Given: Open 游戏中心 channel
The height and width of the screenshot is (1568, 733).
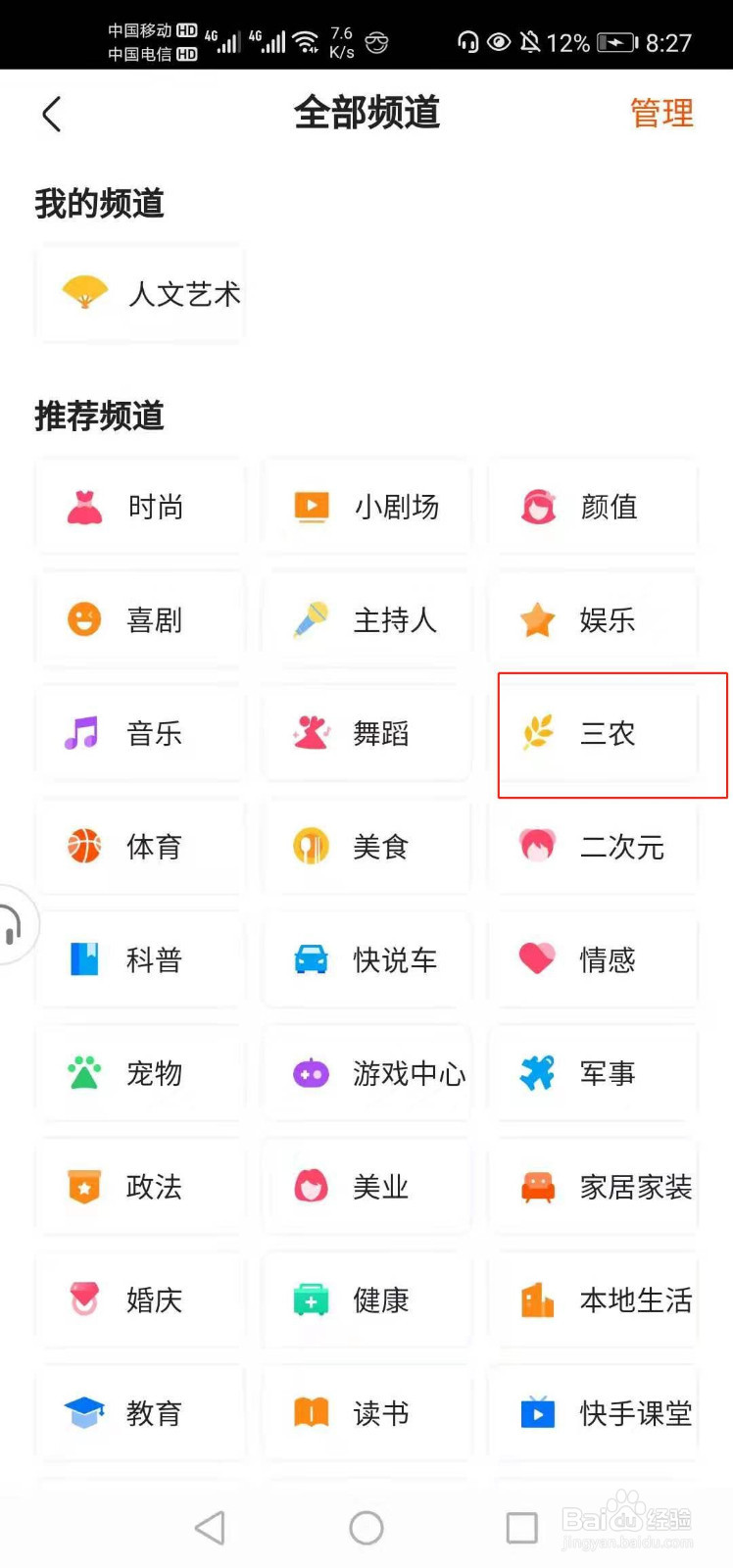Looking at the screenshot, I should [x=366, y=1074].
